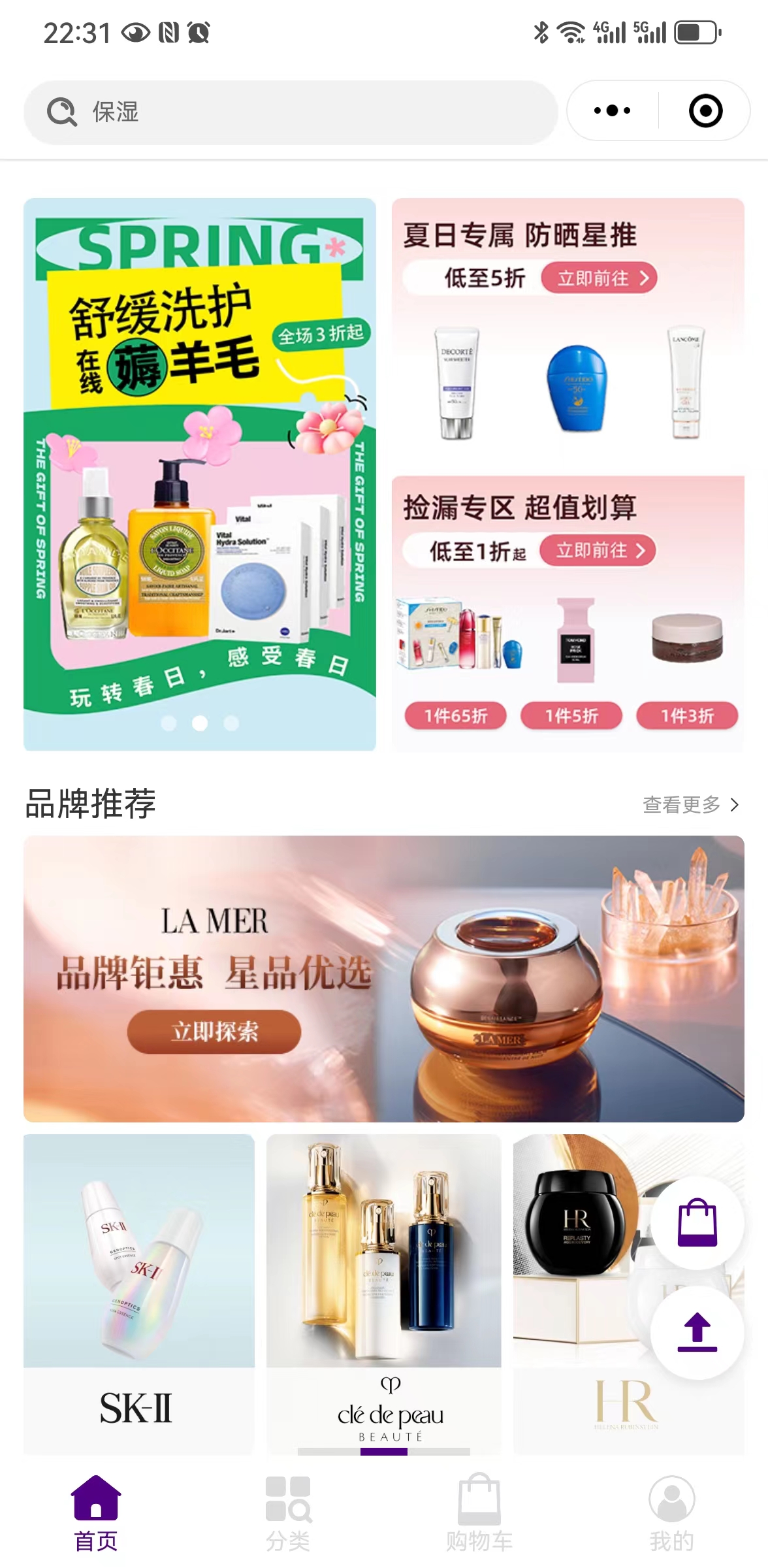Open the 1件65折 deal

tap(455, 715)
